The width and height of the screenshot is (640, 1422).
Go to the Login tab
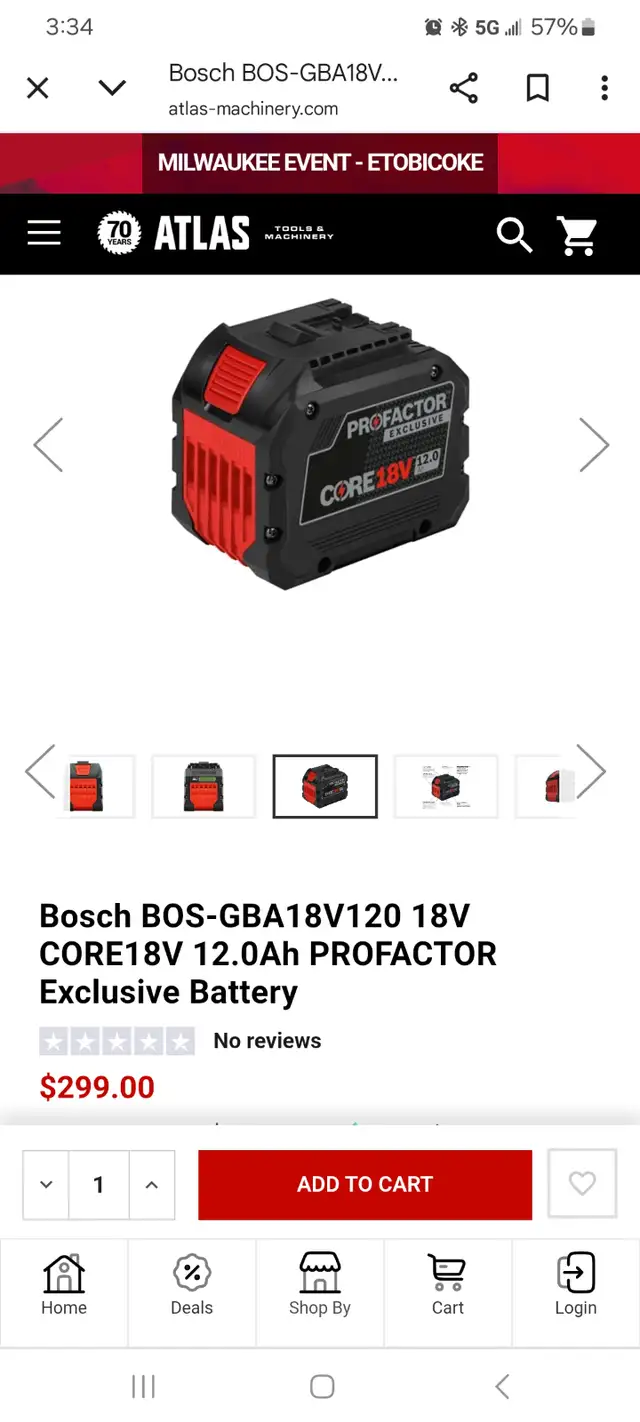[x=576, y=1285]
